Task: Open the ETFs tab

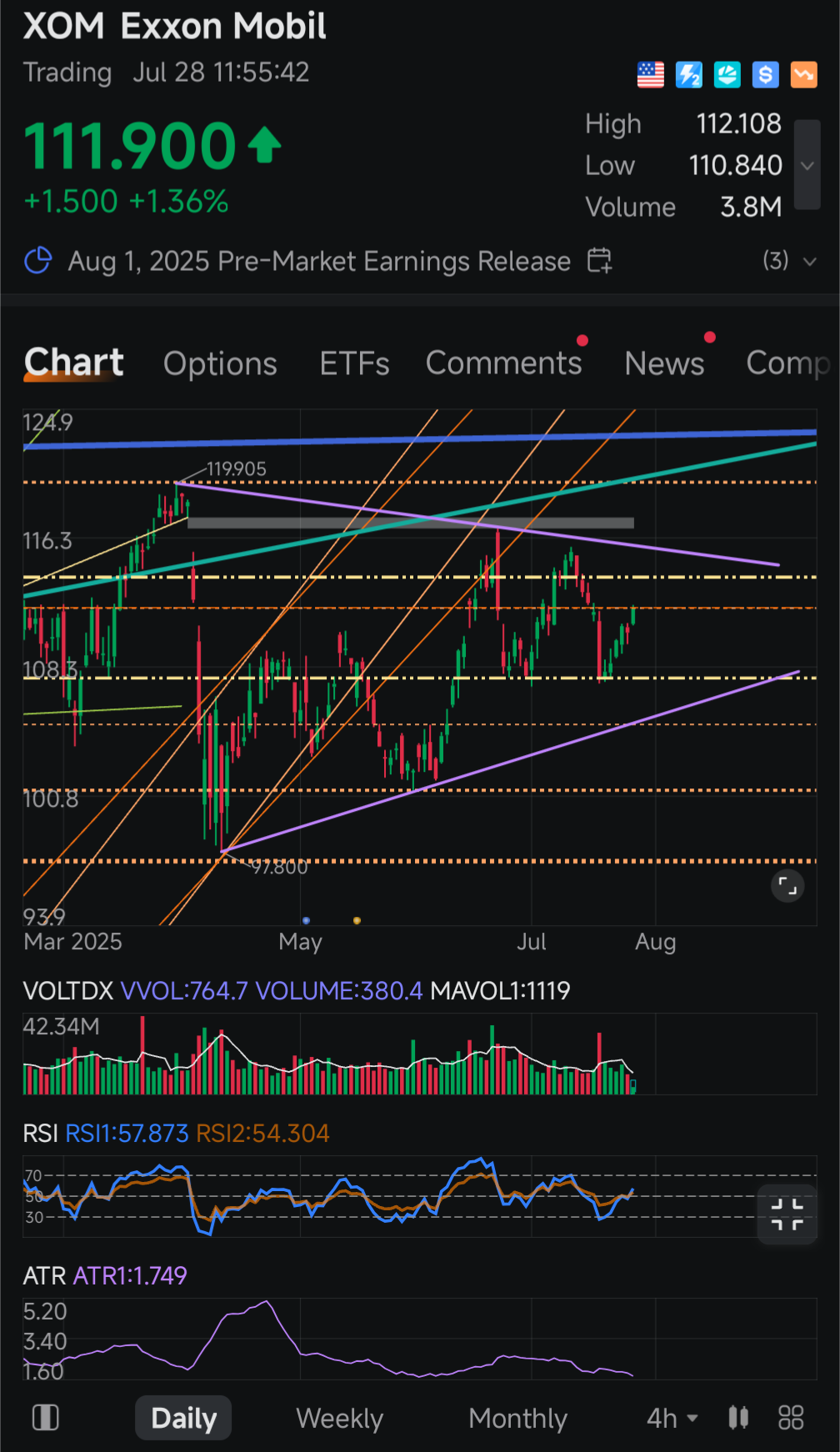Action: tap(354, 363)
